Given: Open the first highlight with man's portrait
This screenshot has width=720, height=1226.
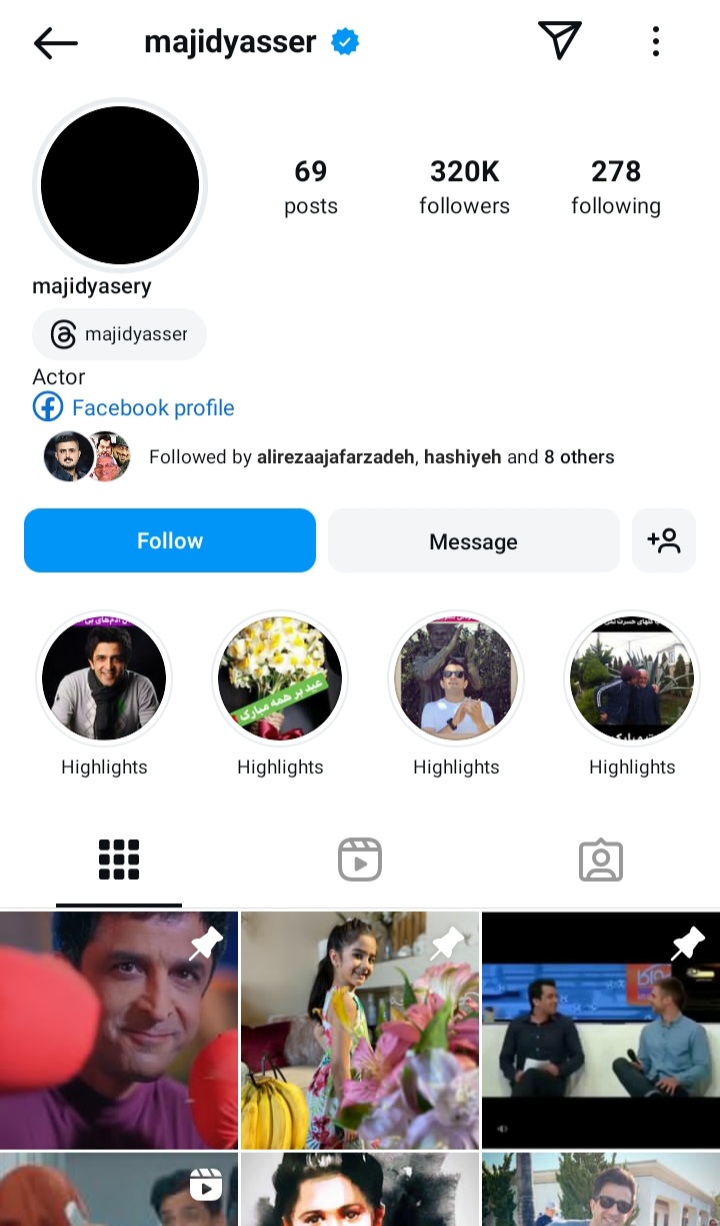Looking at the screenshot, I should pos(104,679).
